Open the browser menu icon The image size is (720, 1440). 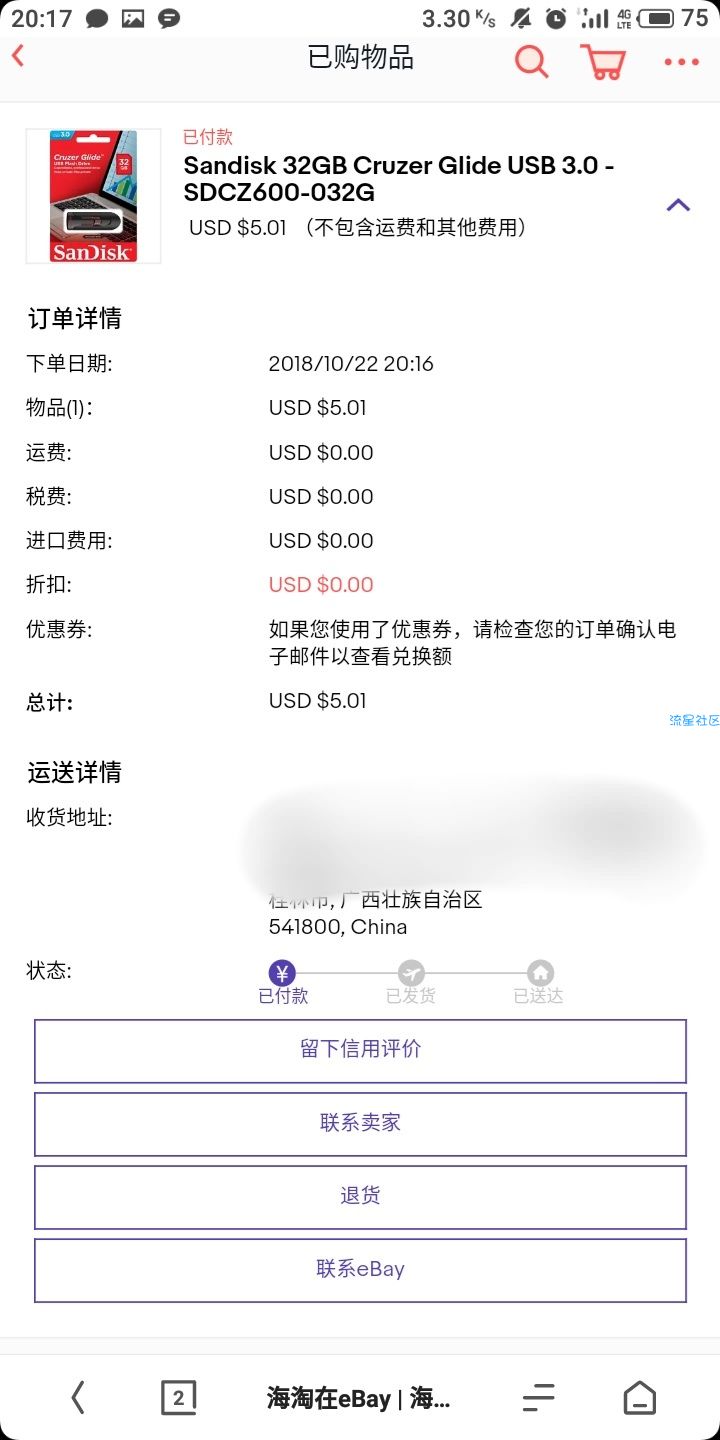click(x=538, y=1397)
